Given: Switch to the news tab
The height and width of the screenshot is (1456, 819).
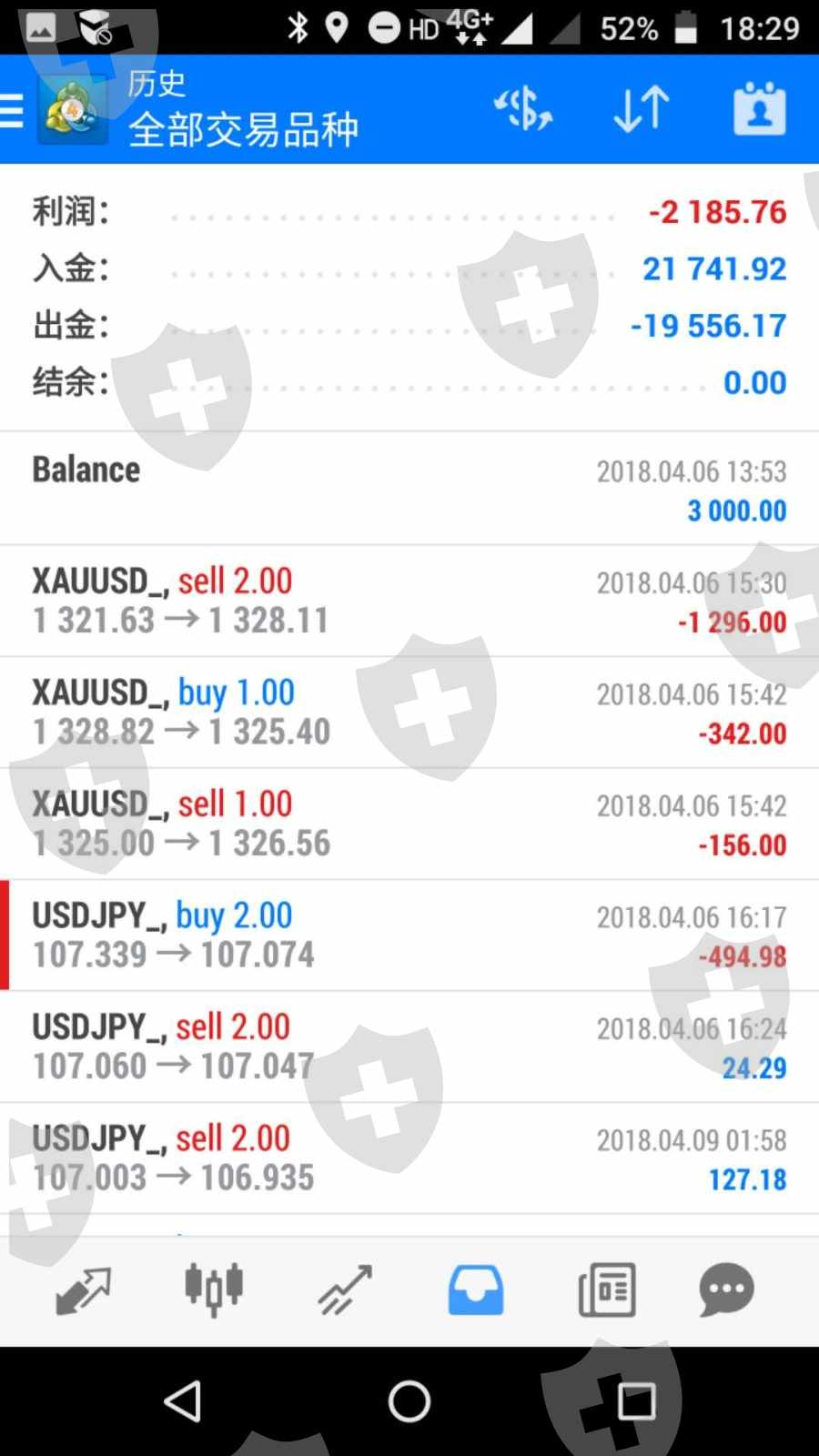Looking at the screenshot, I should pos(606,1289).
